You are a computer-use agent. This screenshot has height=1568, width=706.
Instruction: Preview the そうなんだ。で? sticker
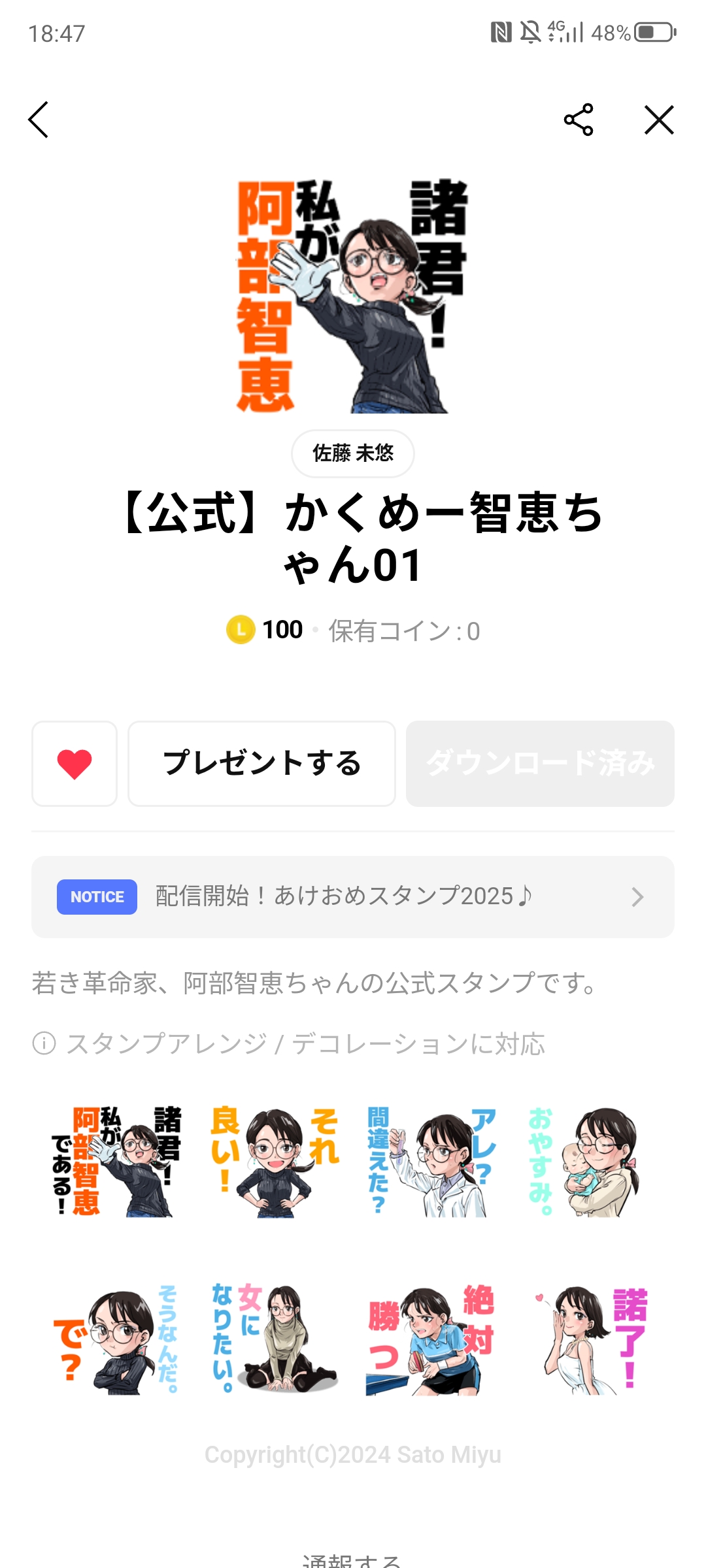[x=116, y=1339]
